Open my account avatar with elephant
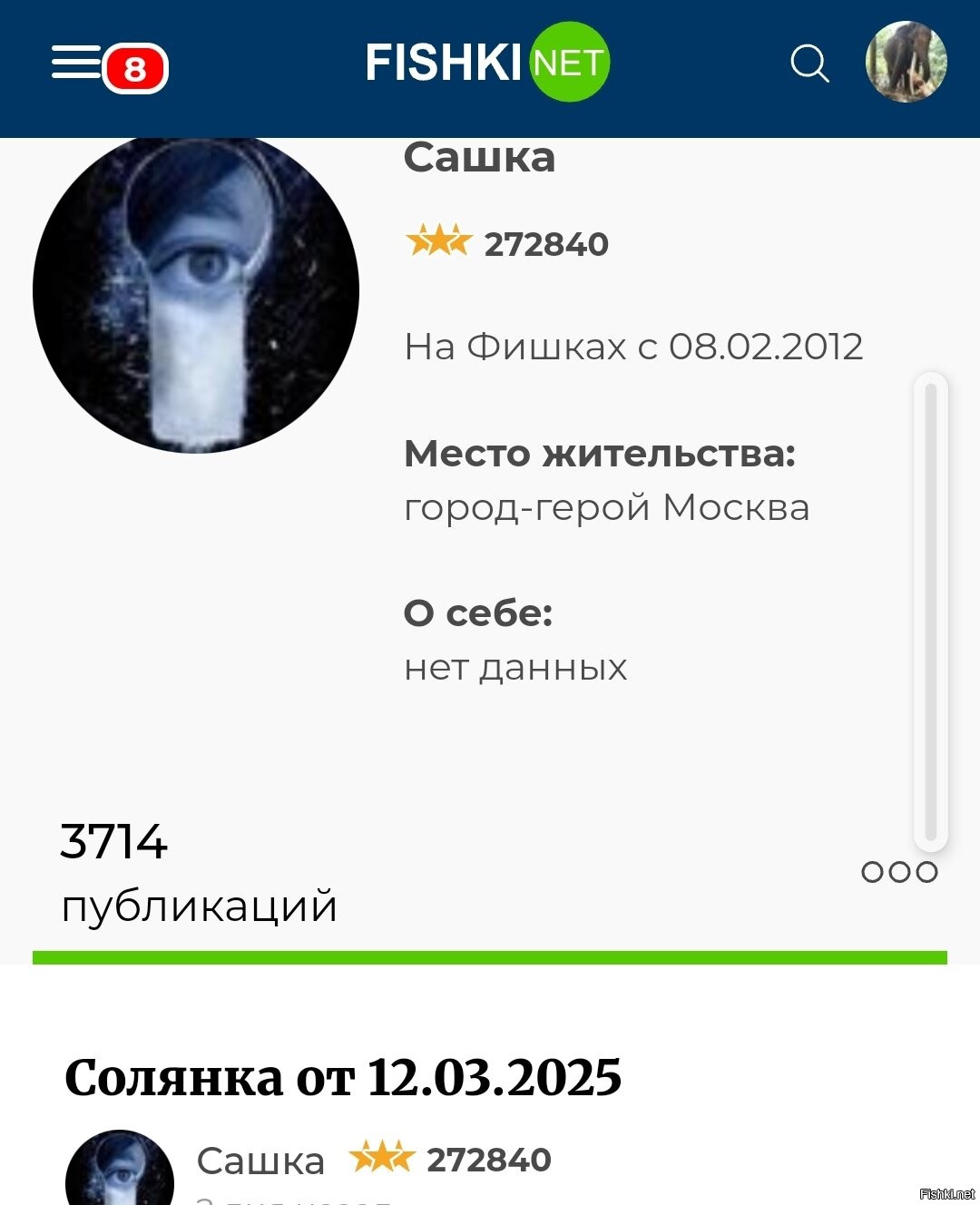Screen dimensions: 980x1205 pyautogui.click(x=906, y=62)
